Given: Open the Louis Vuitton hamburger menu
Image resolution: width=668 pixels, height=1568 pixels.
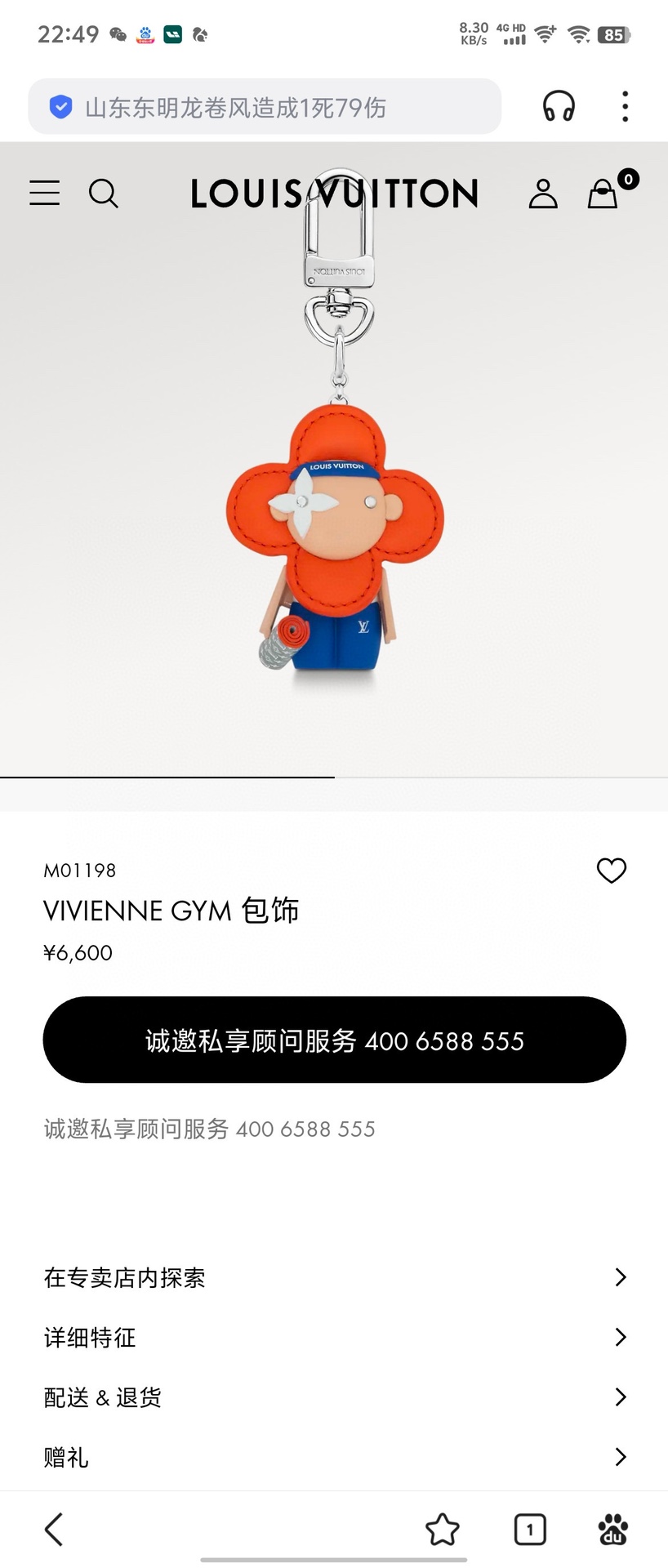Looking at the screenshot, I should (x=45, y=194).
